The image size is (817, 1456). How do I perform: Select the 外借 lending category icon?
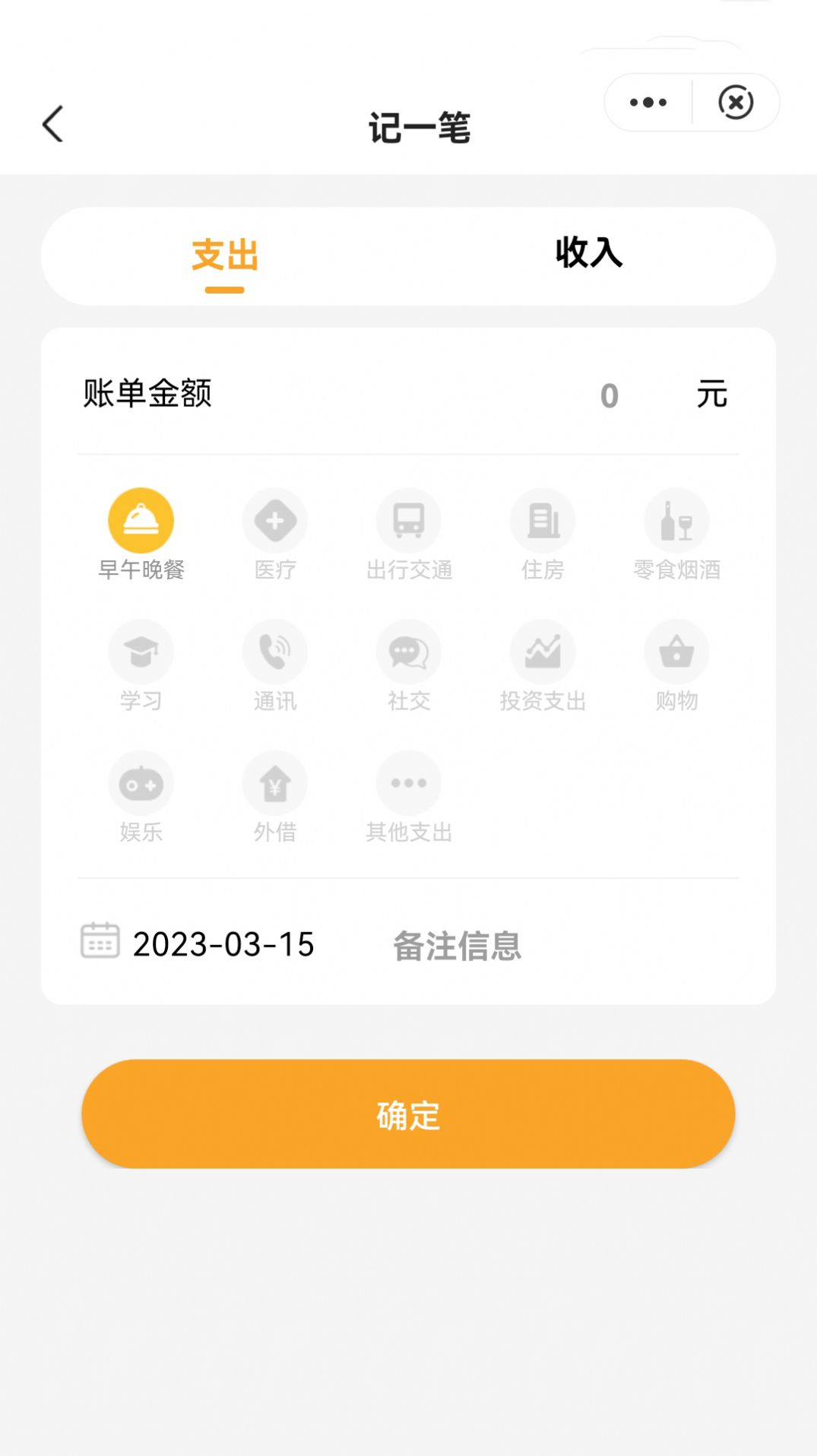(274, 782)
